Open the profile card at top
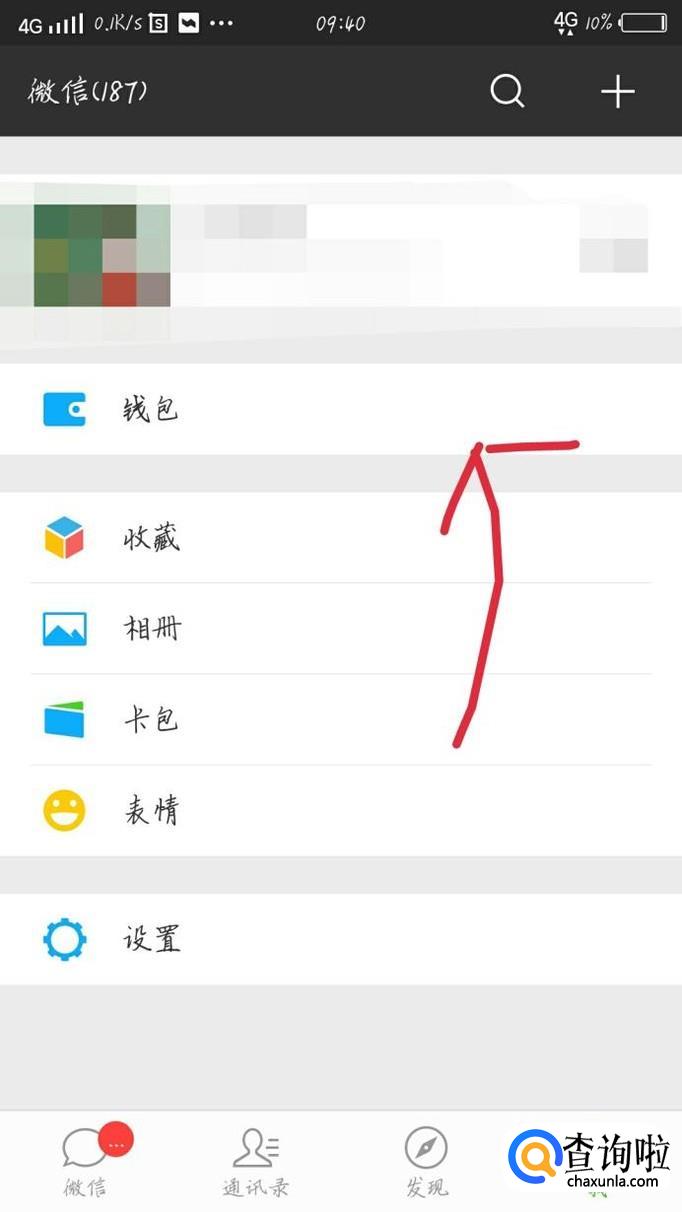Image resolution: width=682 pixels, height=1212 pixels. (340, 256)
